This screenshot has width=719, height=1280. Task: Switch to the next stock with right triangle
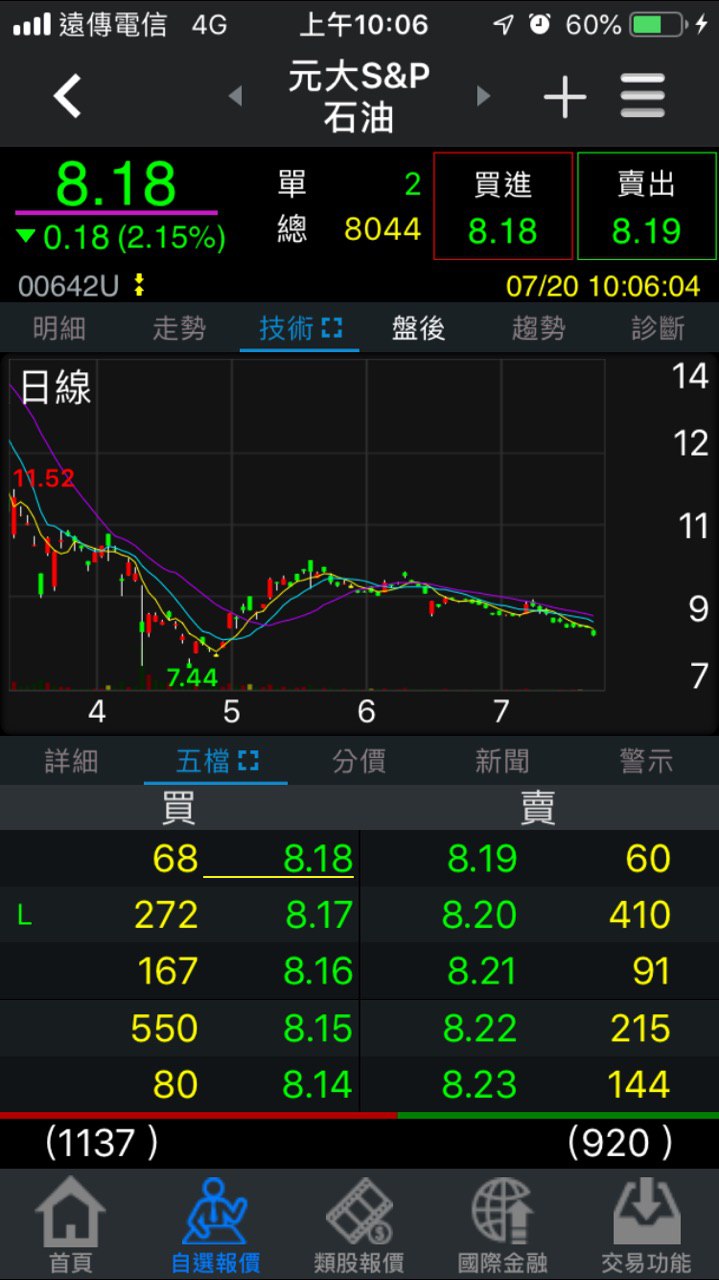(484, 96)
